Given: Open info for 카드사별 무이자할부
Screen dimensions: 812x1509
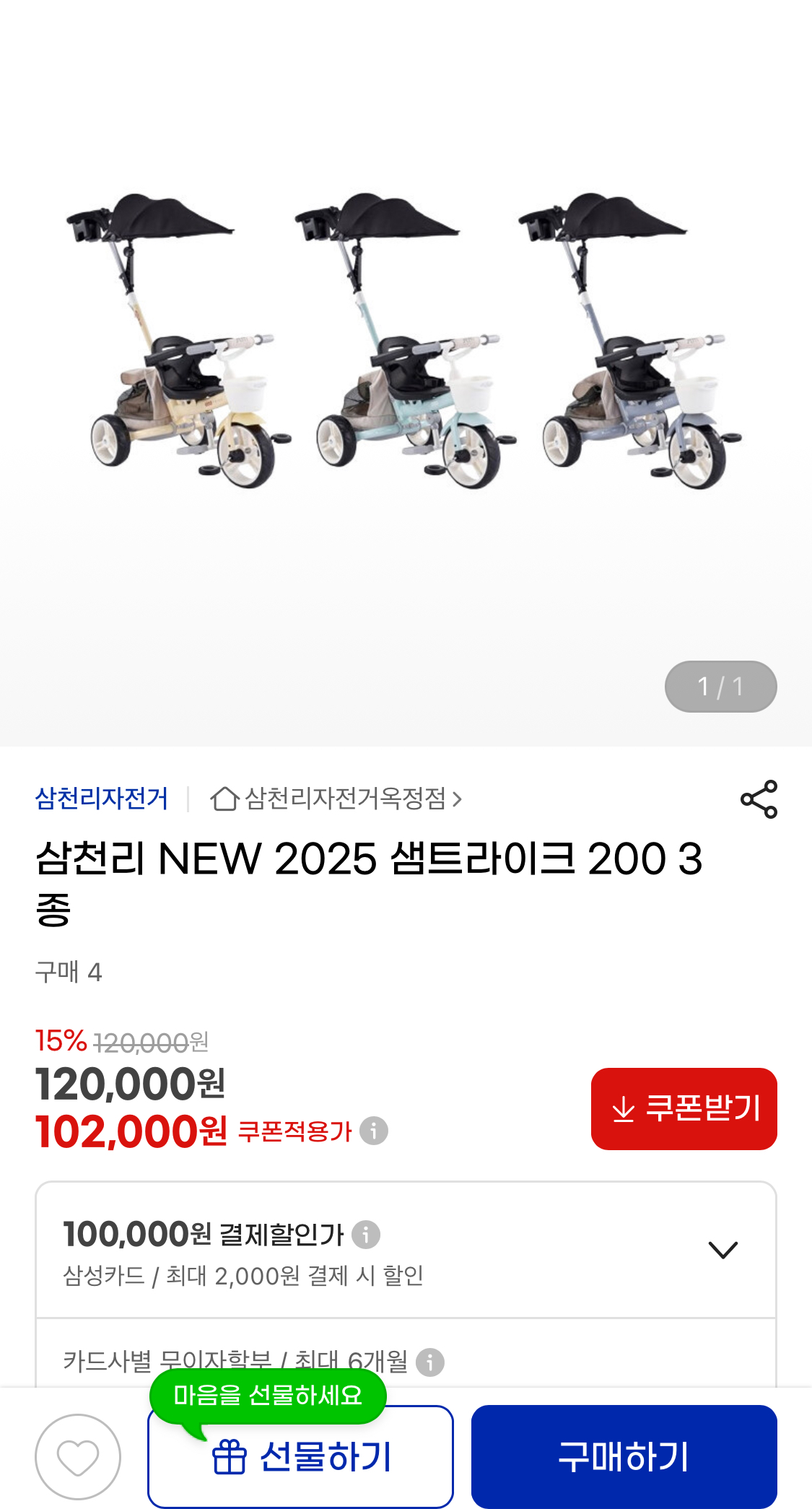Looking at the screenshot, I should coord(430,1362).
